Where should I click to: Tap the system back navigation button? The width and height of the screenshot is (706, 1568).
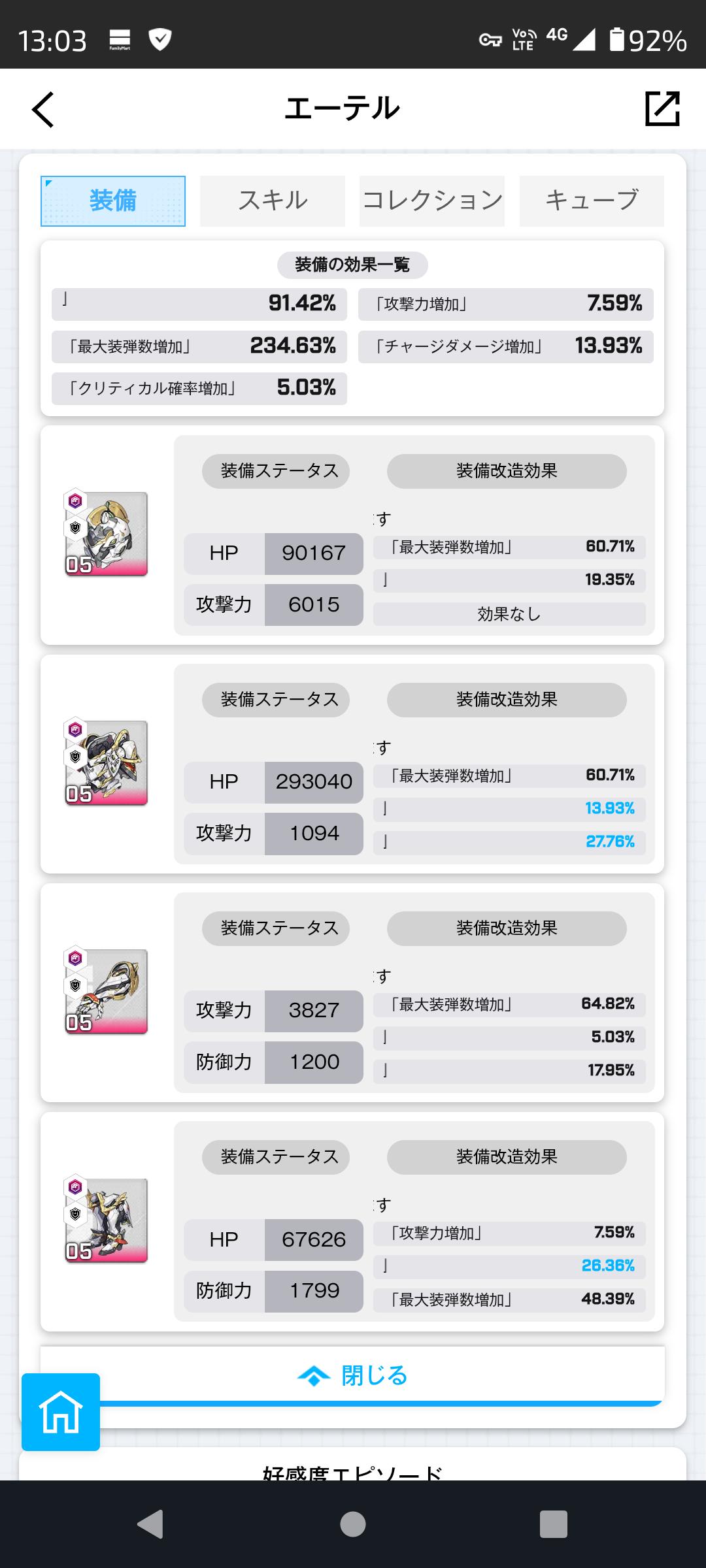point(151,1524)
